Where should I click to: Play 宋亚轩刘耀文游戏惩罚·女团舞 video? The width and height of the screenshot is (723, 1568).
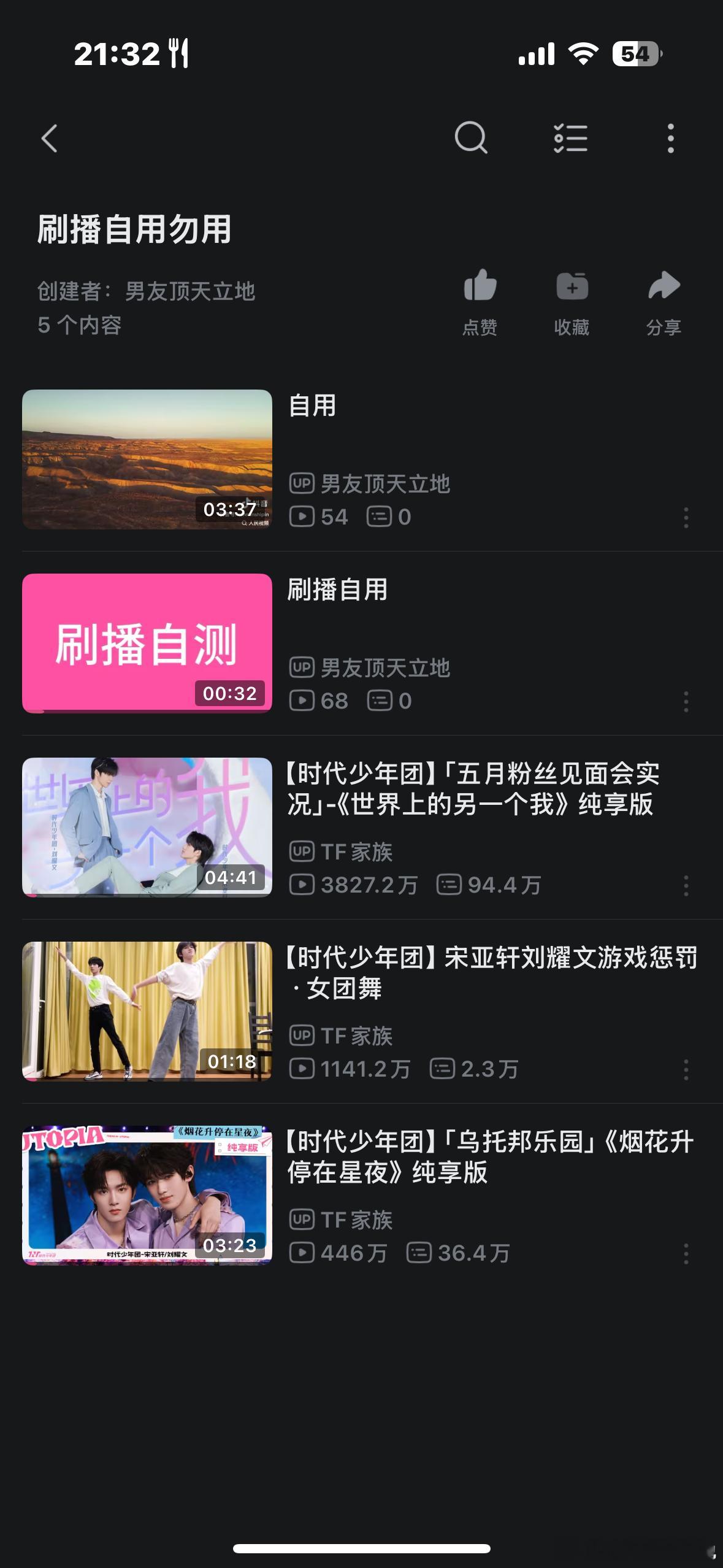point(147,1012)
